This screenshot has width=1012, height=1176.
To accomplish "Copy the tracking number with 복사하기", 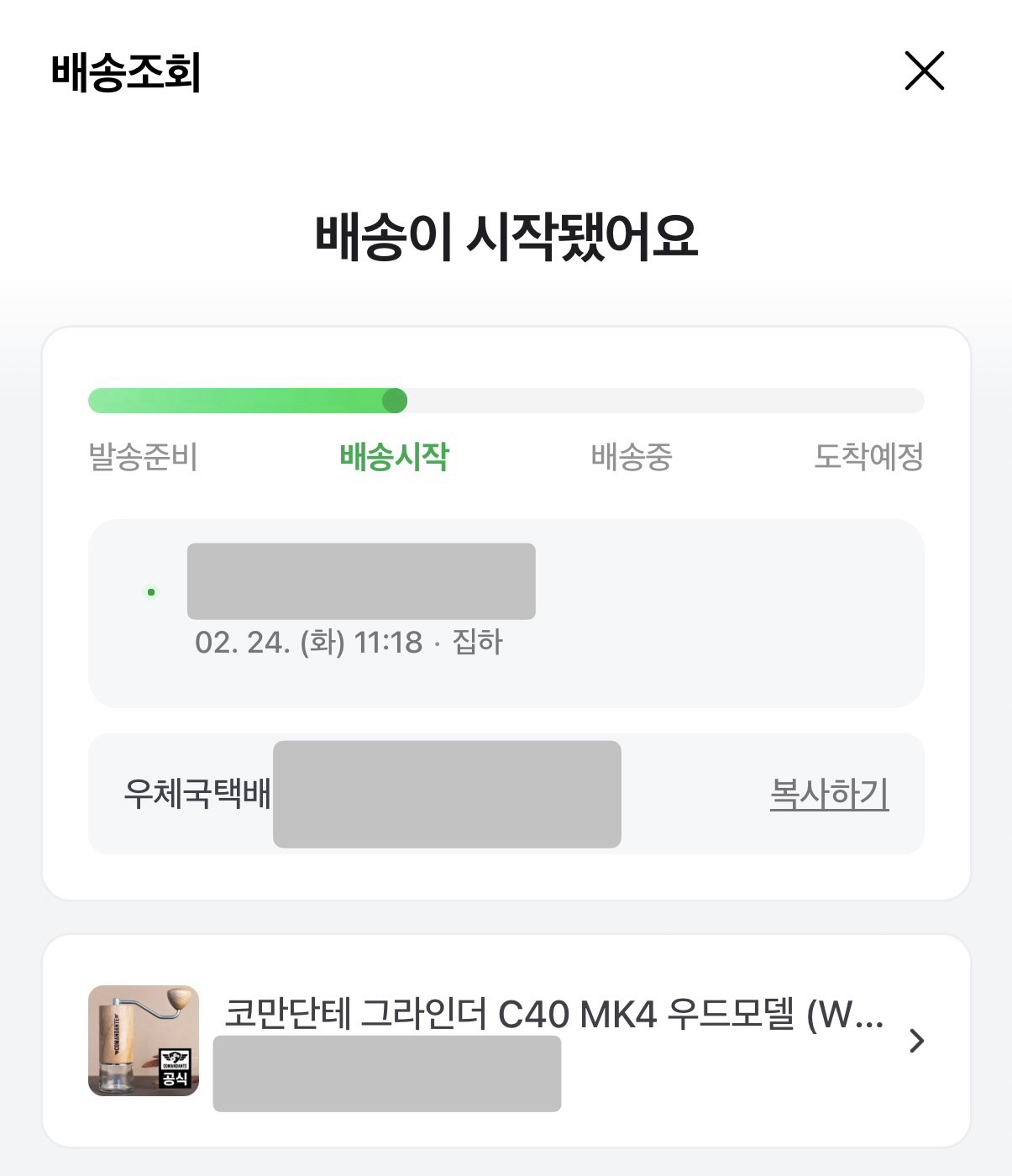I will [x=829, y=794].
